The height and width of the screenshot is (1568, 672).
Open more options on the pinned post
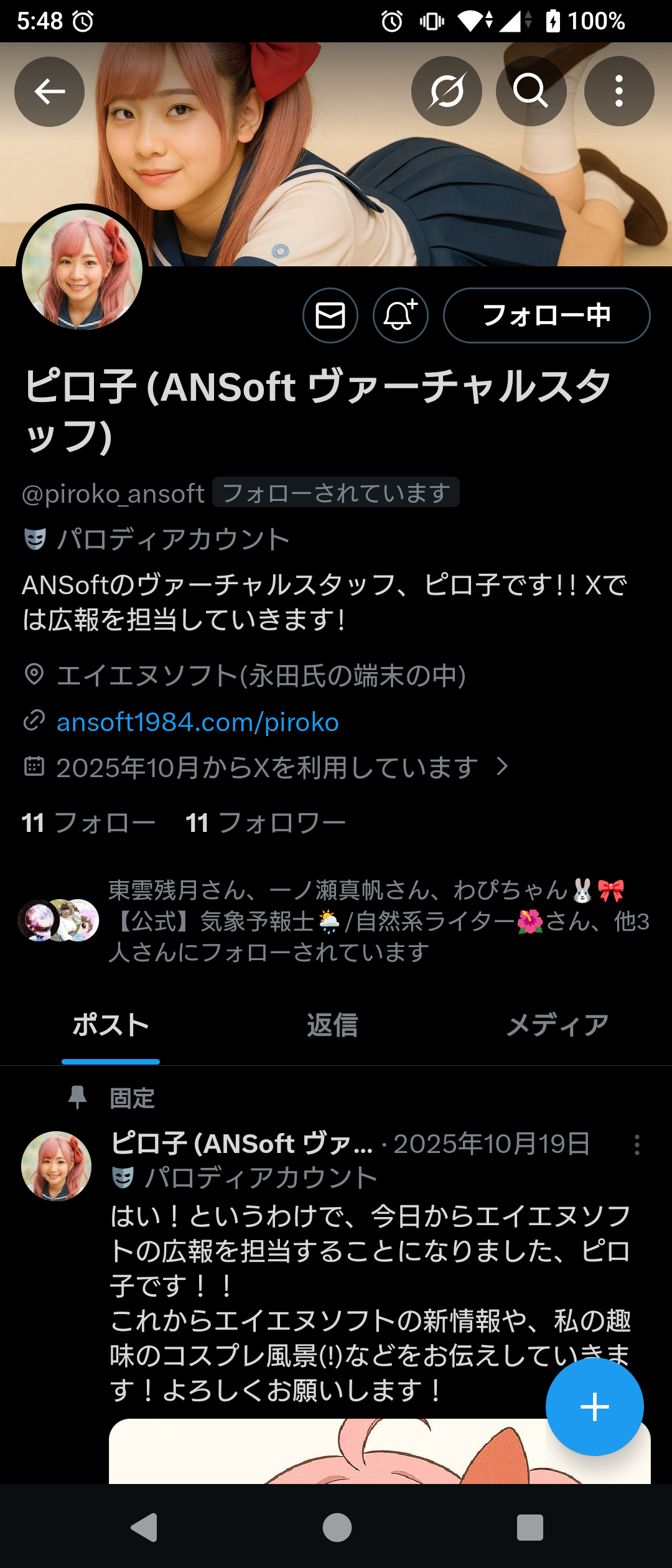click(x=637, y=1145)
